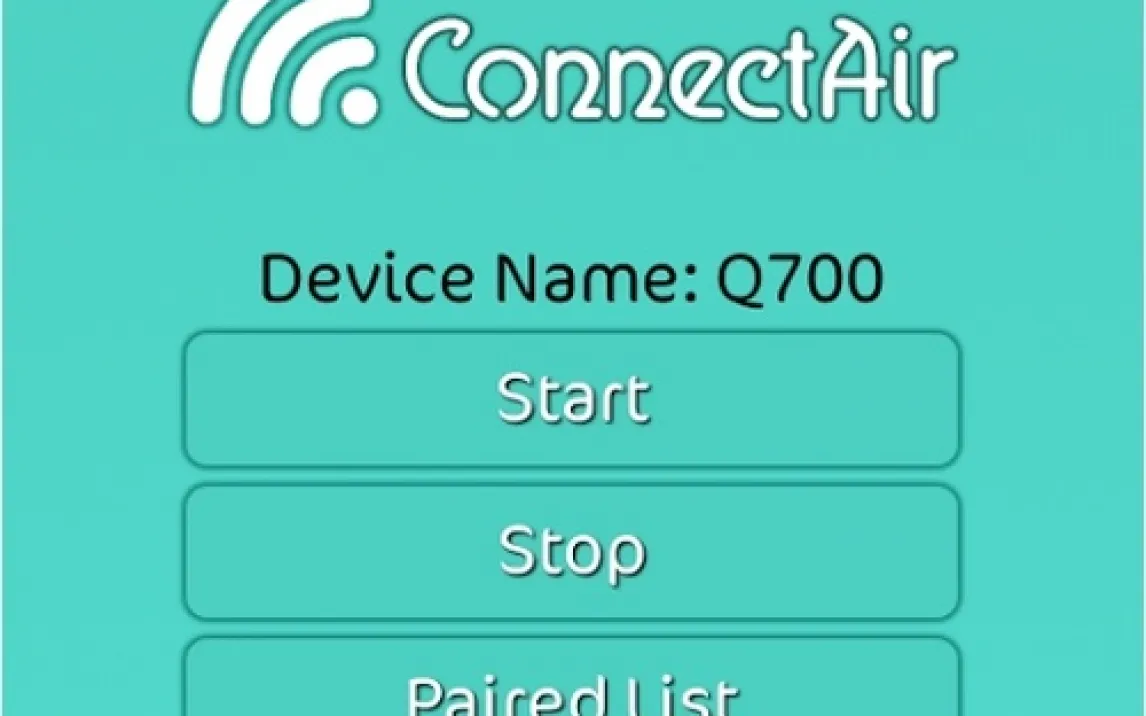Tap the Stop button
This screenshot has width=1146, height=716.
[x=571, y=552]
